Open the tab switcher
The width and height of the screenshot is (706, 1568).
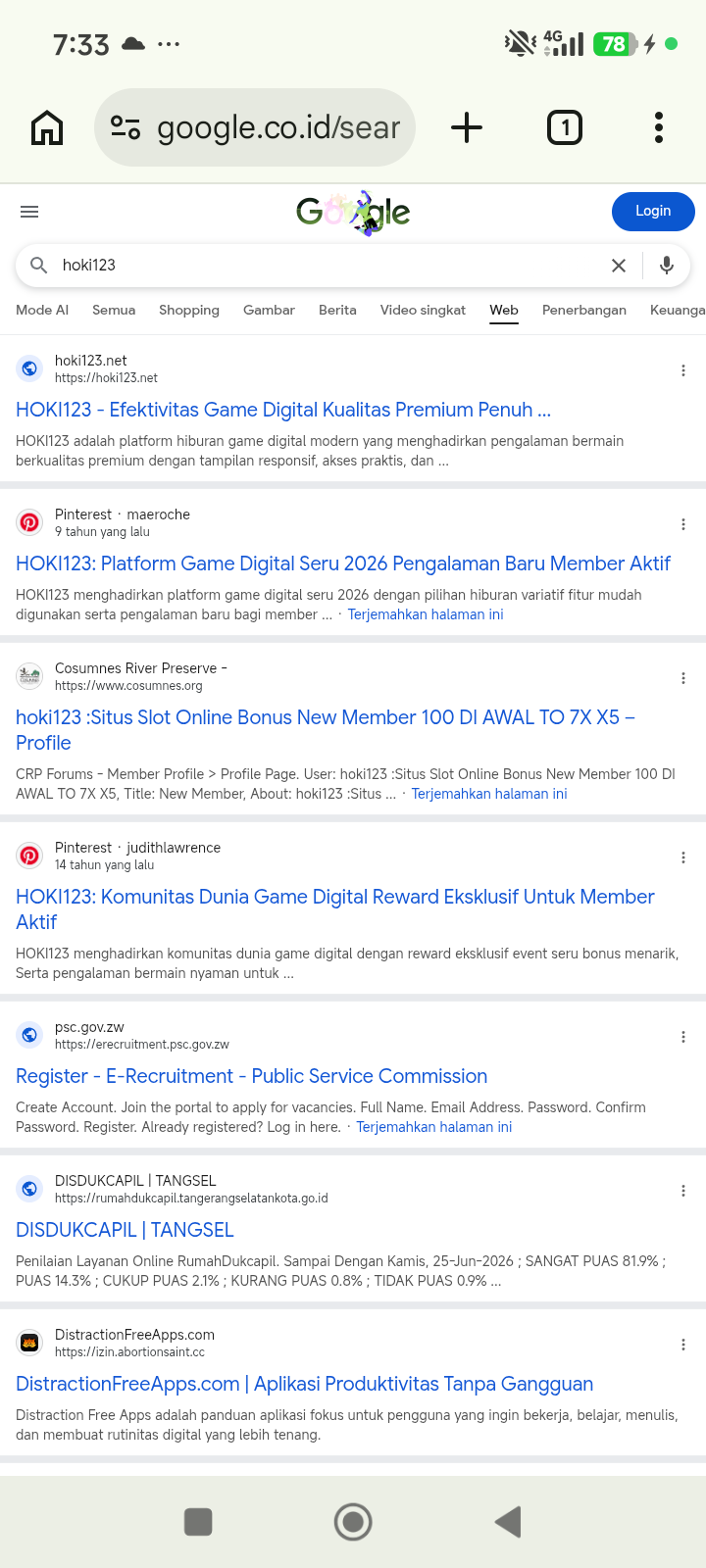(565, 127)
